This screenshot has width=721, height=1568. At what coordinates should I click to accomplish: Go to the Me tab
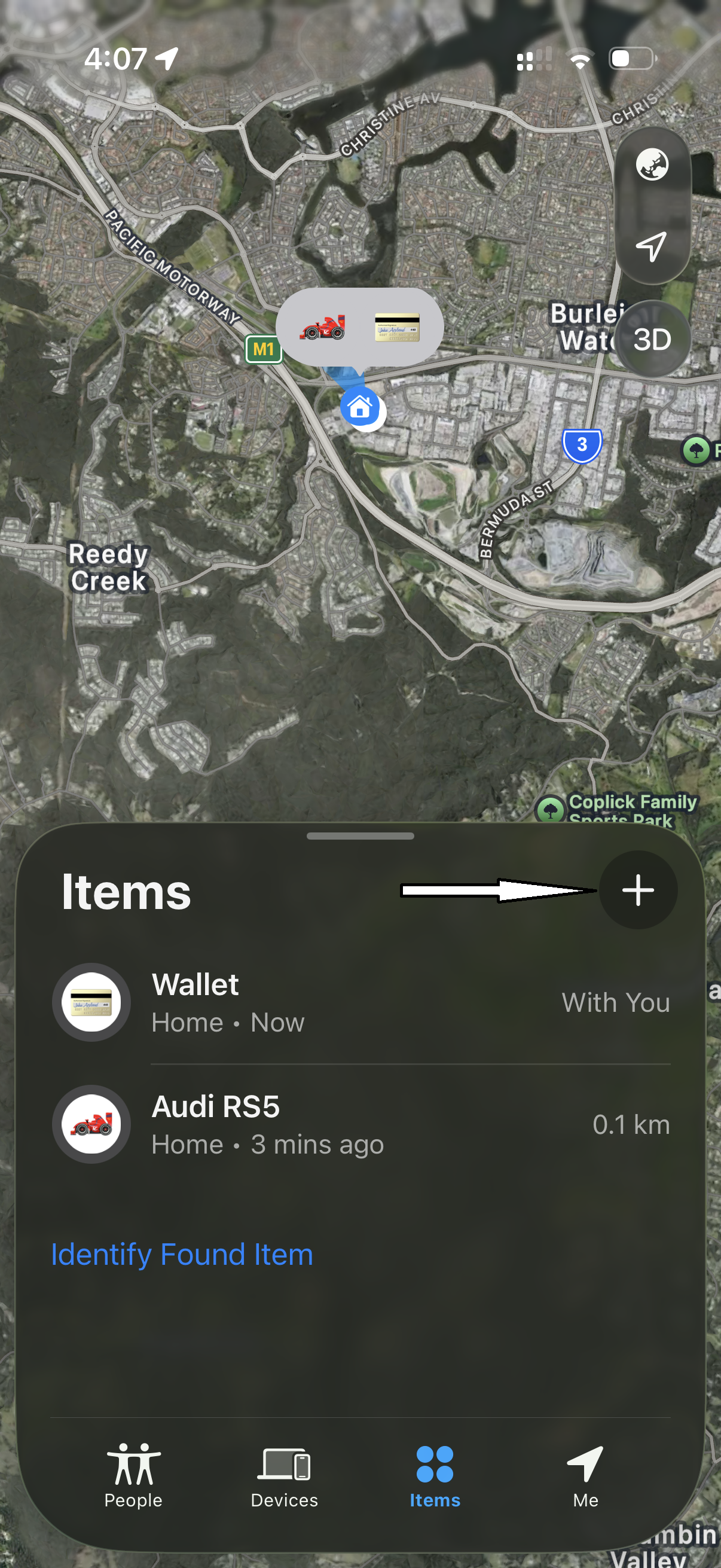[x=585, y=1474]
